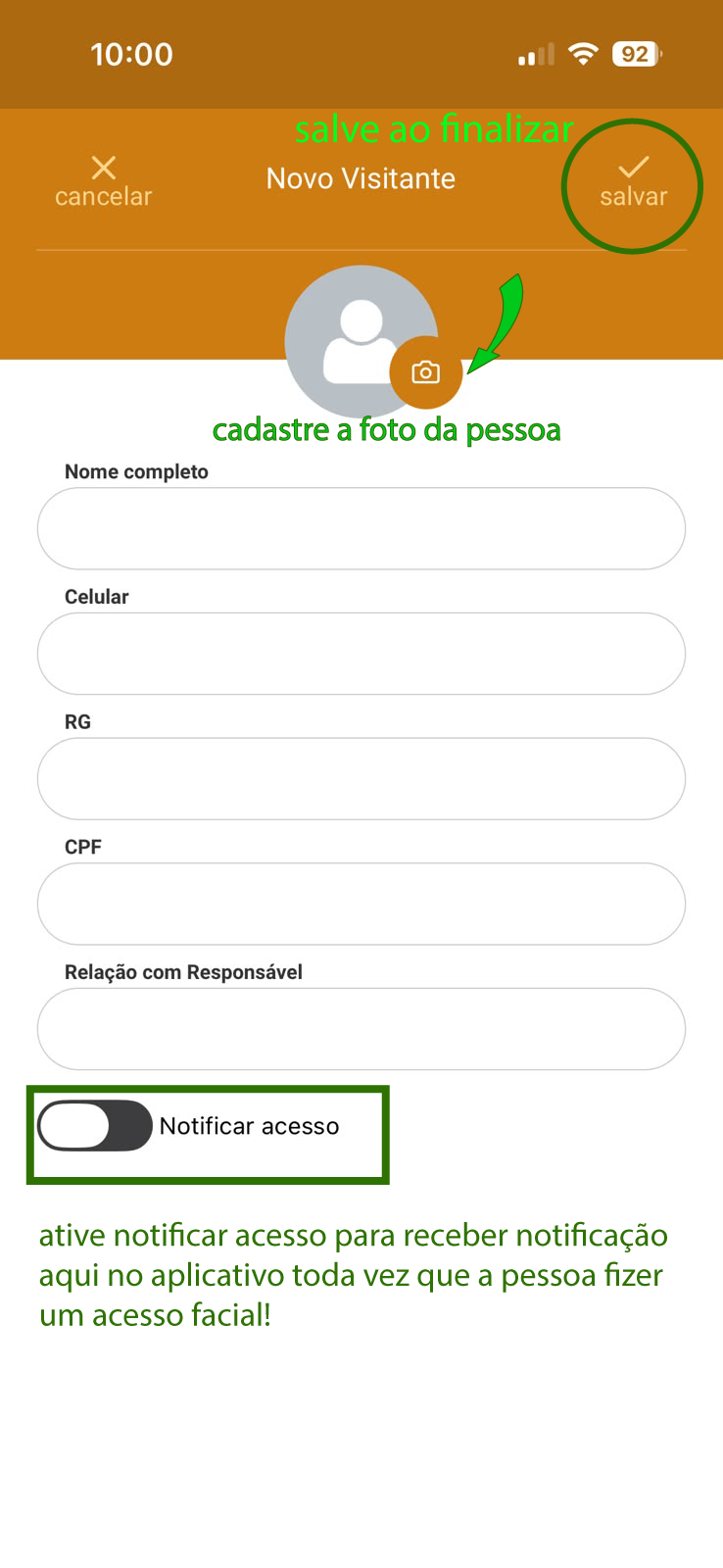Tap cancelar to discard the new visitor
The height and width of the screenshot is (1568, 723).
[103, 182]
